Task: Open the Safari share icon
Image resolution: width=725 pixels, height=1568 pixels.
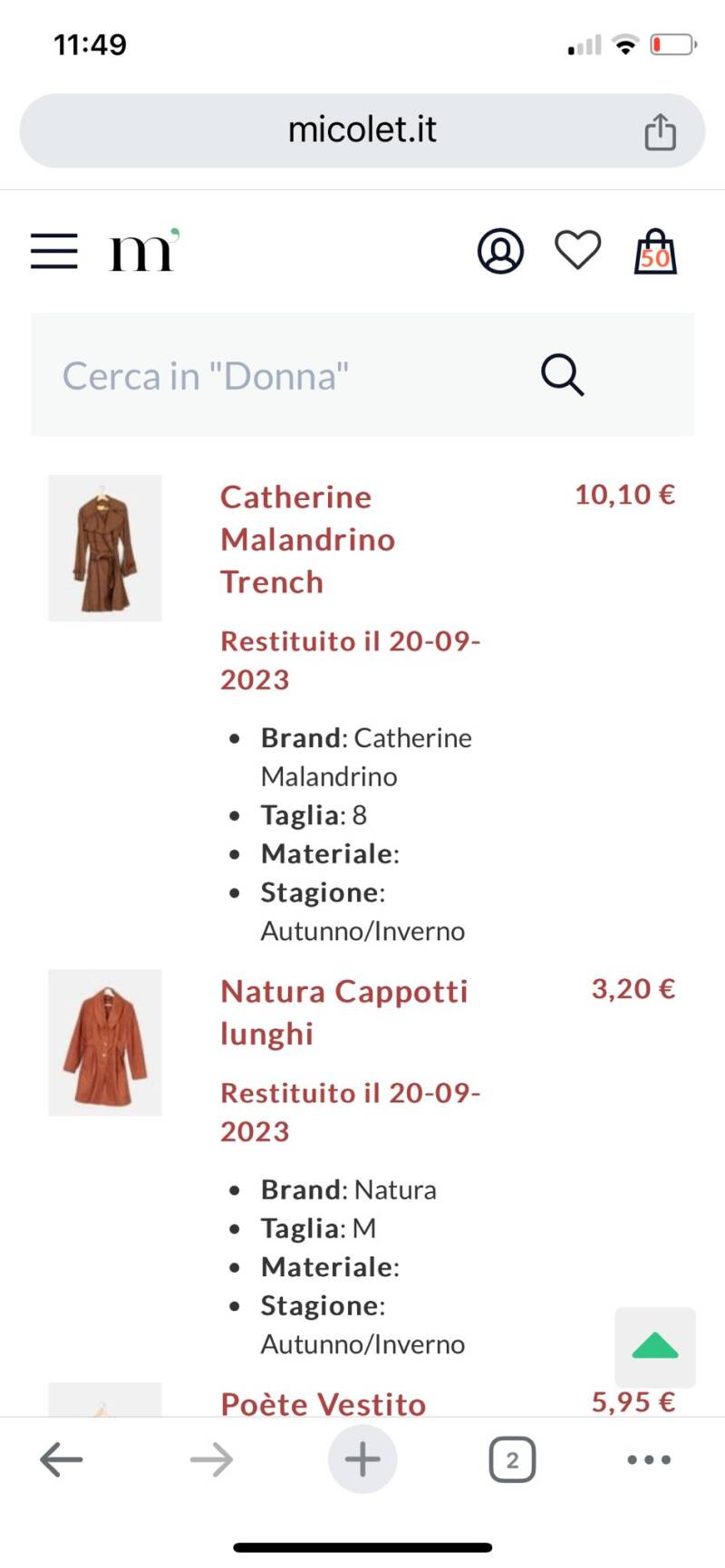Action: pos(661,130)
